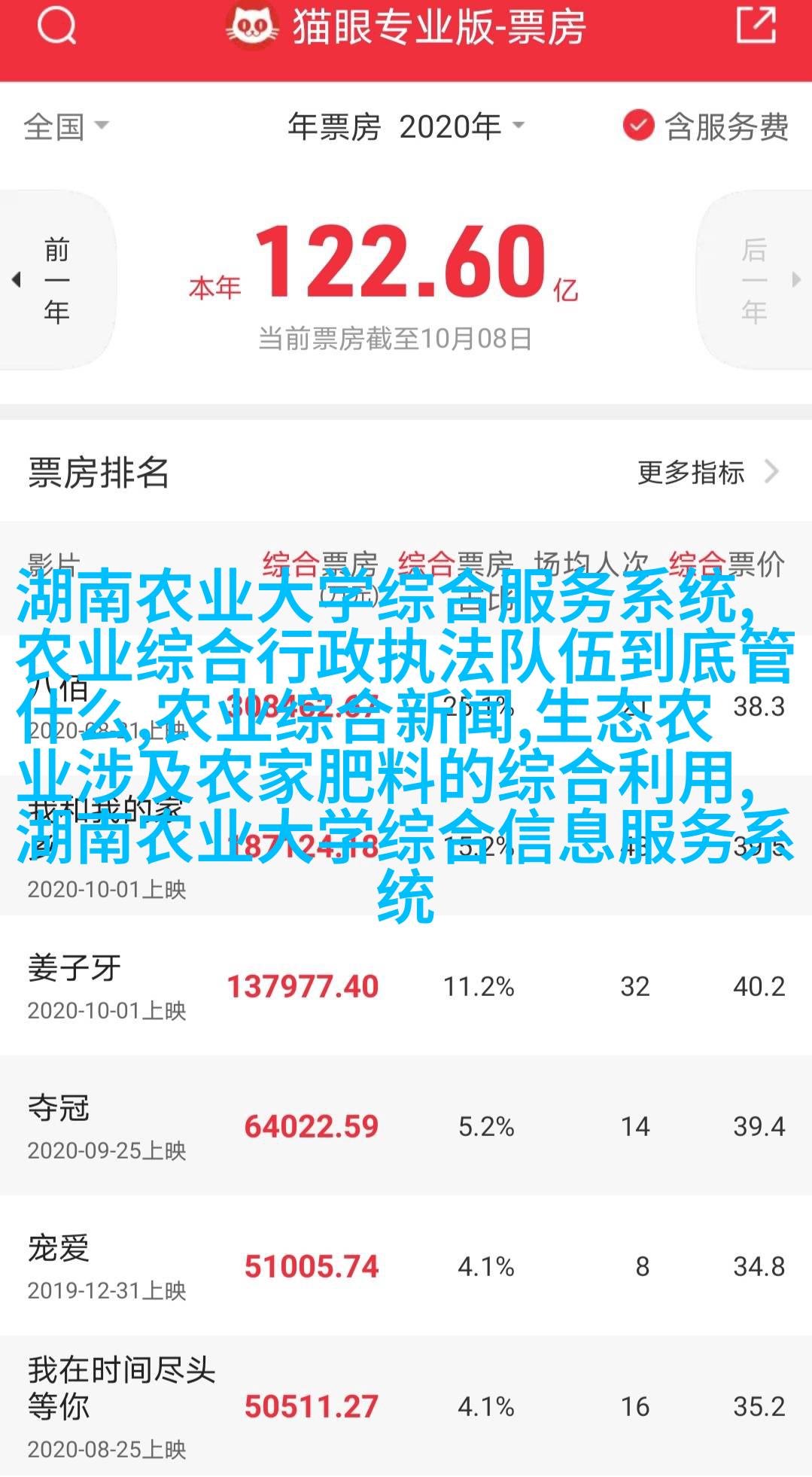Open search in the header

click(56, 26)
